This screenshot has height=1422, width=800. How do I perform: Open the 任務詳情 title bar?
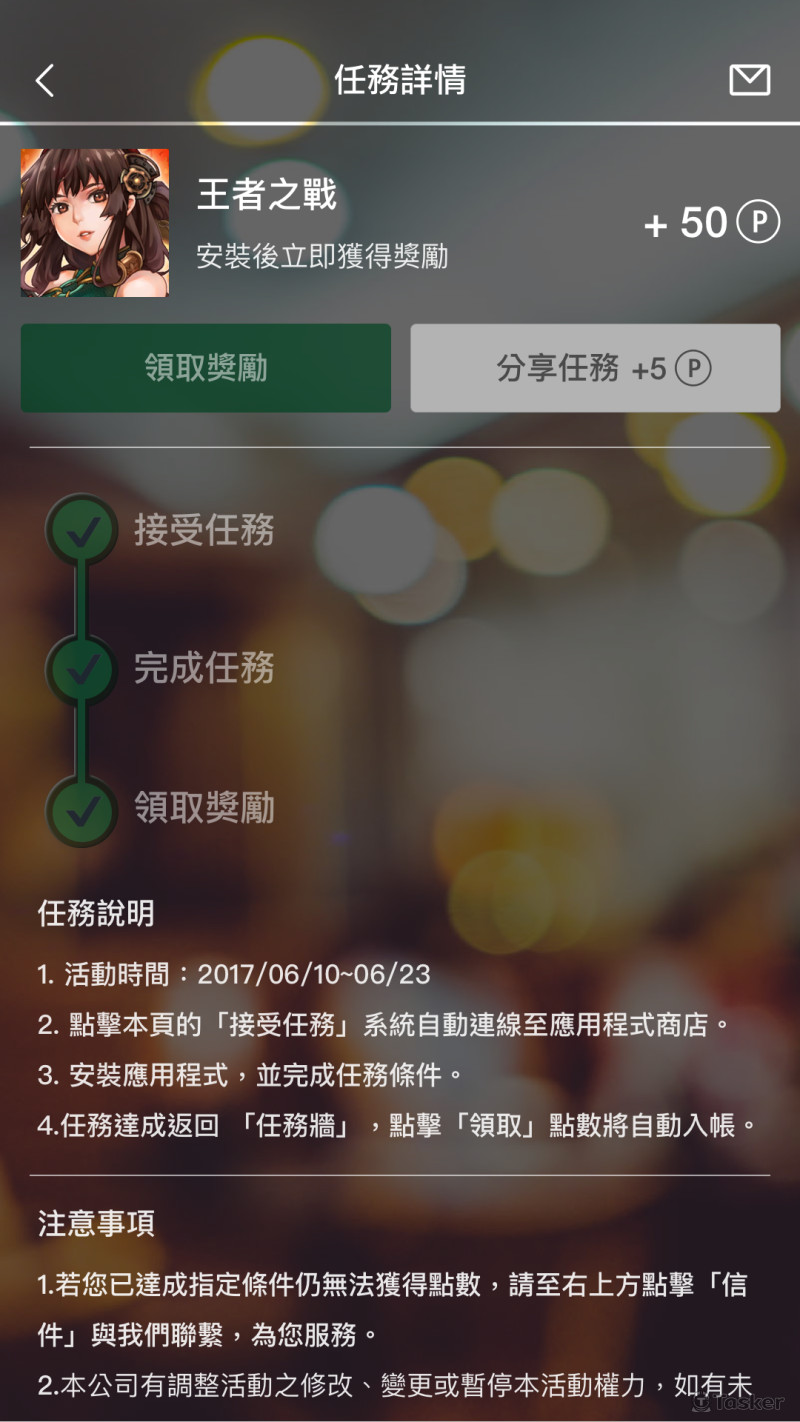click(x=400, y=80)
